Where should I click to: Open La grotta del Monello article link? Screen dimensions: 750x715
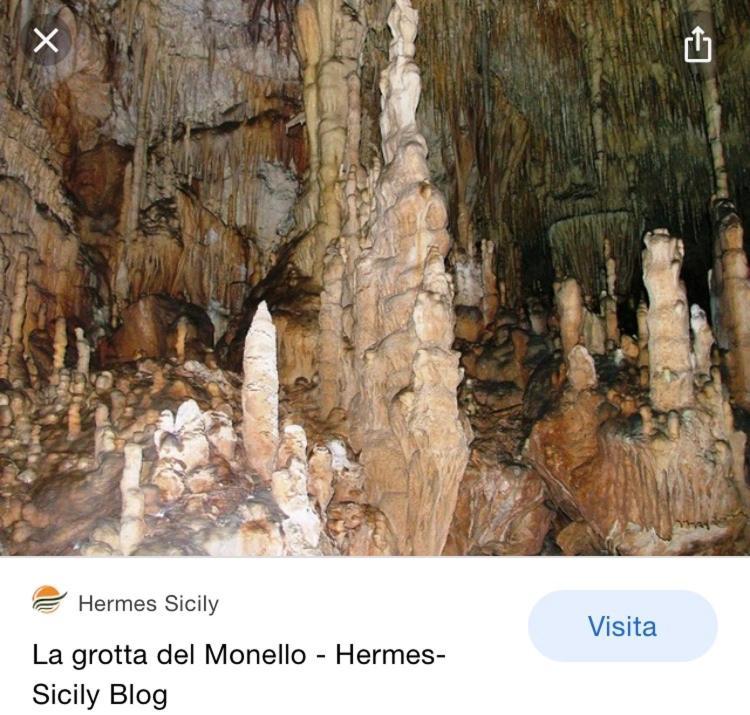coord(238,674)
